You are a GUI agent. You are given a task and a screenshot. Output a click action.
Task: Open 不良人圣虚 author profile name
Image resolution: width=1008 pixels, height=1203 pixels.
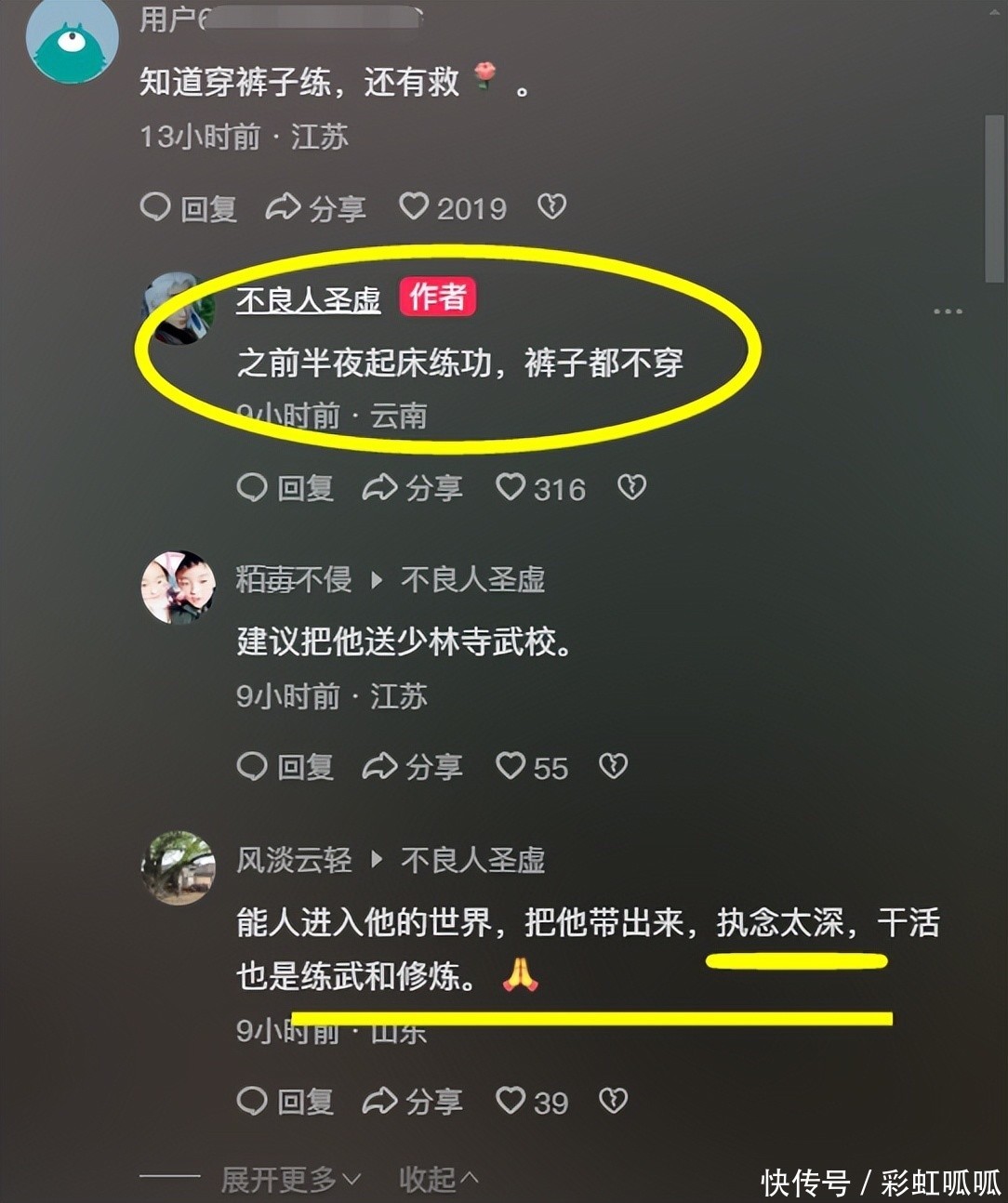point(308,299)
